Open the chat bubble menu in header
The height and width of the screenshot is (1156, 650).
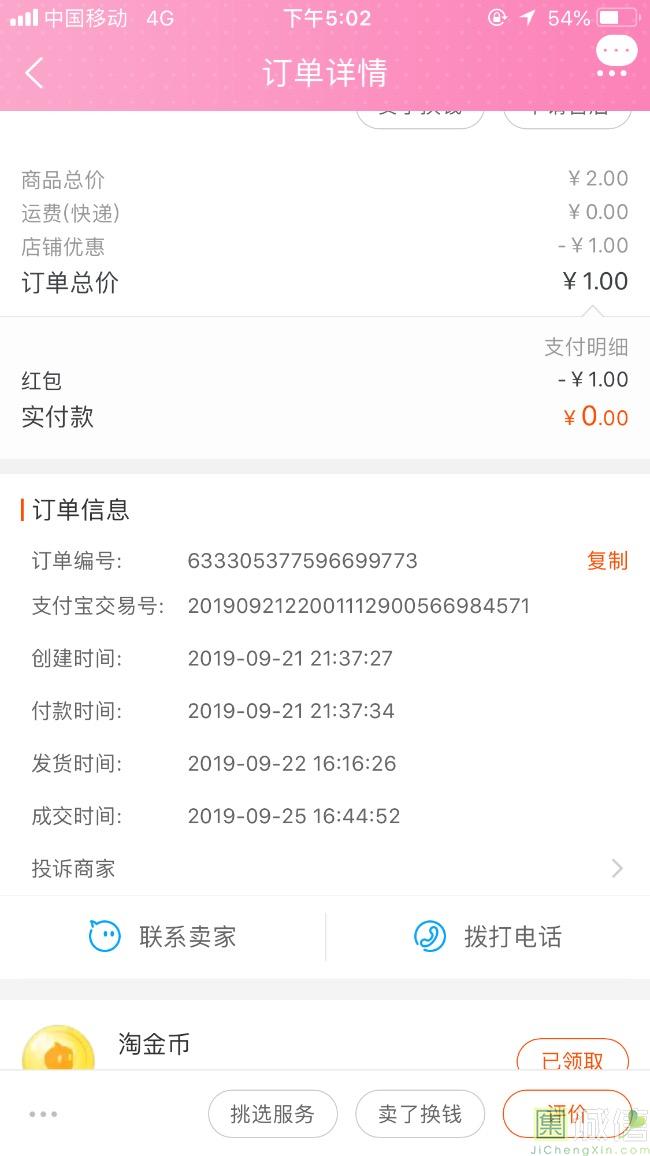[x=615, y=57]
